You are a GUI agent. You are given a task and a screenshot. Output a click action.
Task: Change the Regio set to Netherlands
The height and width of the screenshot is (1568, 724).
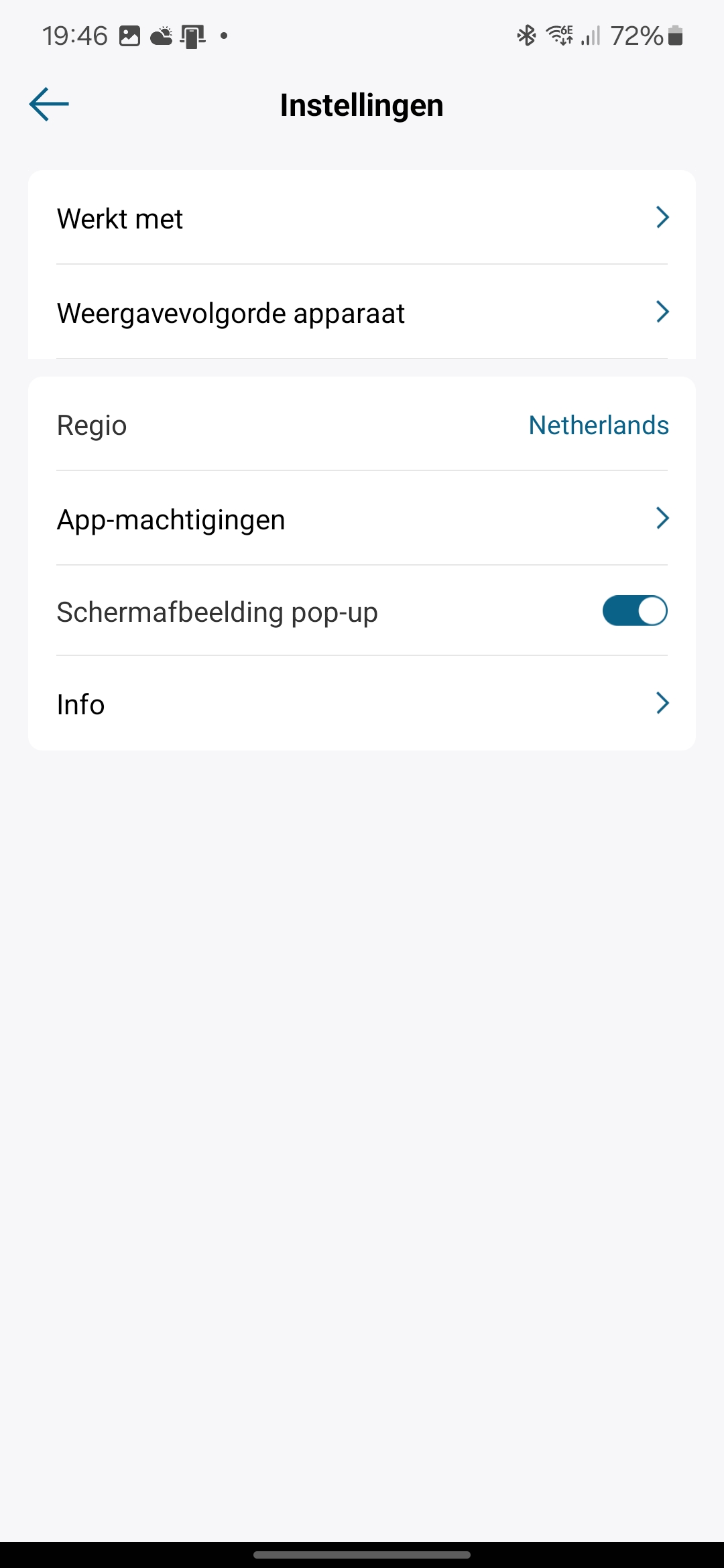click(362, 424)
